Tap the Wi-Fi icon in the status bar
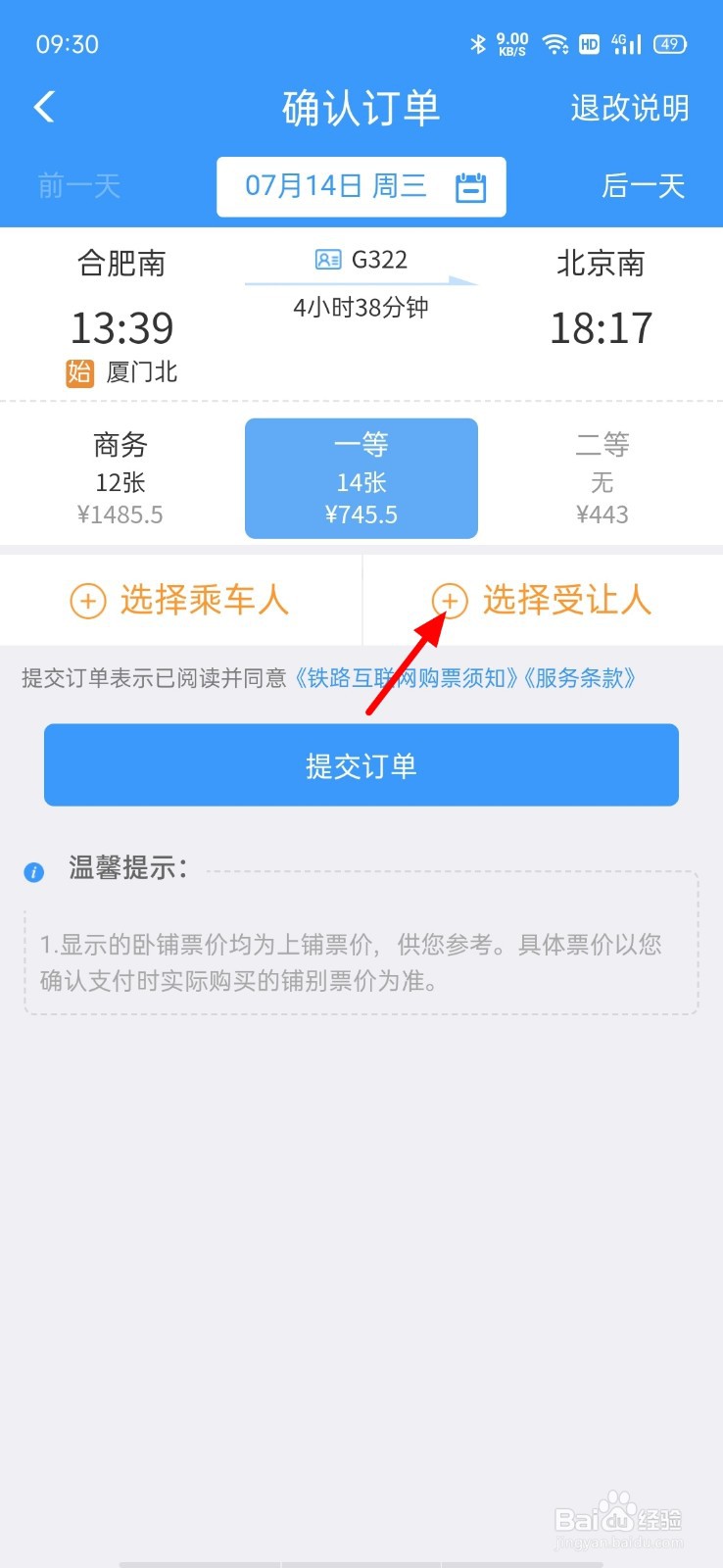723x1568 pixels. click(555, 43)
